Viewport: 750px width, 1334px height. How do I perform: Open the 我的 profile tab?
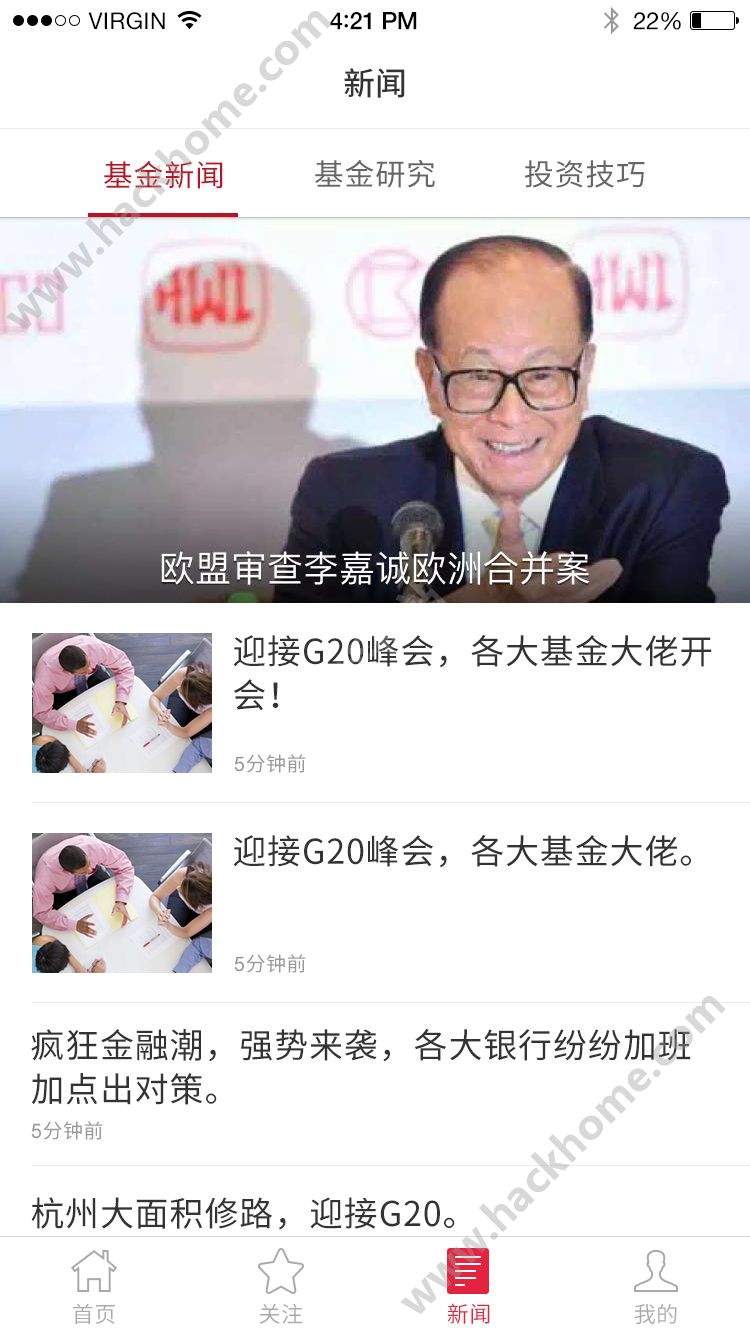click(x=655, y=1287)
